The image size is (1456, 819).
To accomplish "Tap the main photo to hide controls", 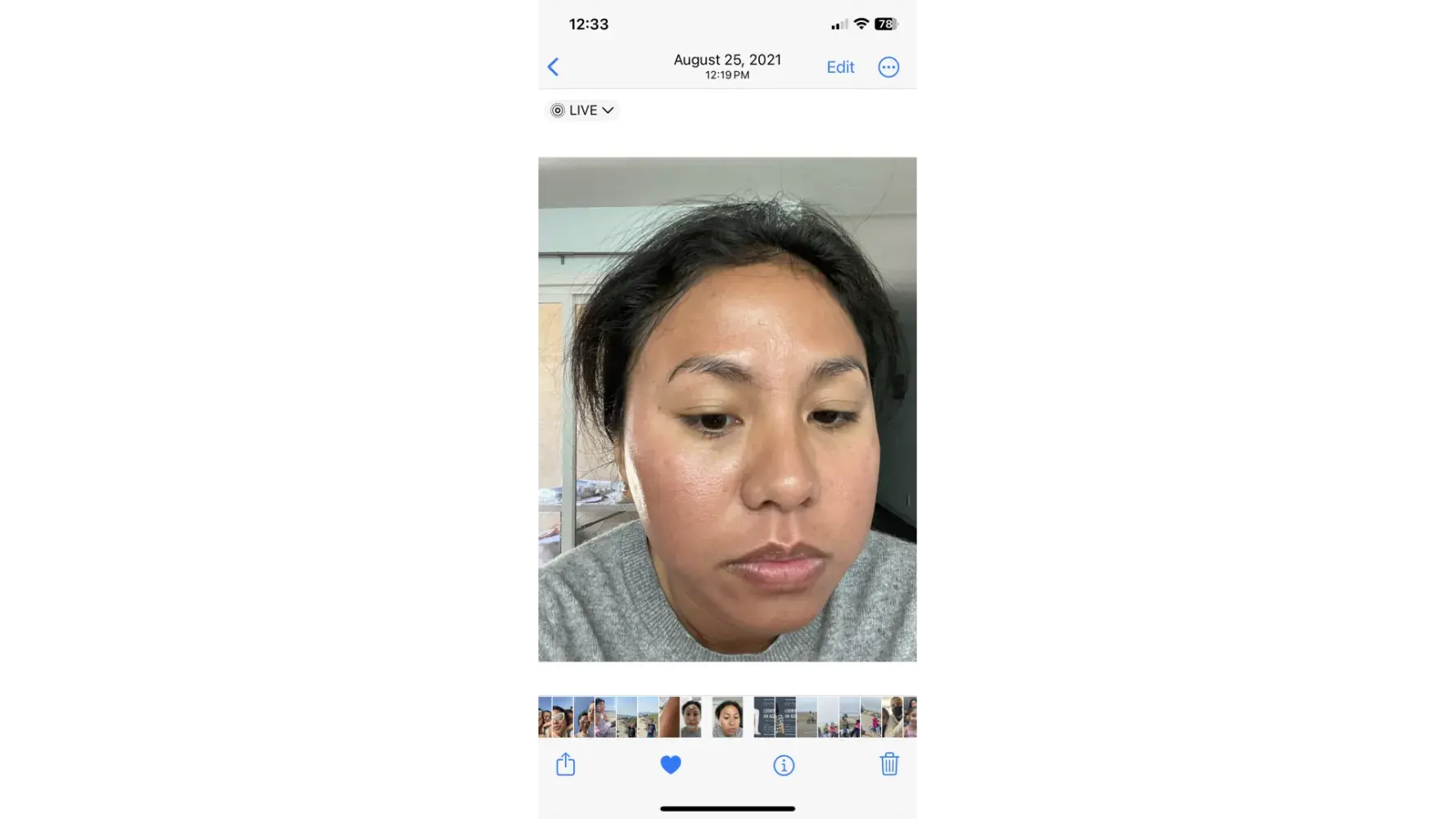I will pos(727,409).
